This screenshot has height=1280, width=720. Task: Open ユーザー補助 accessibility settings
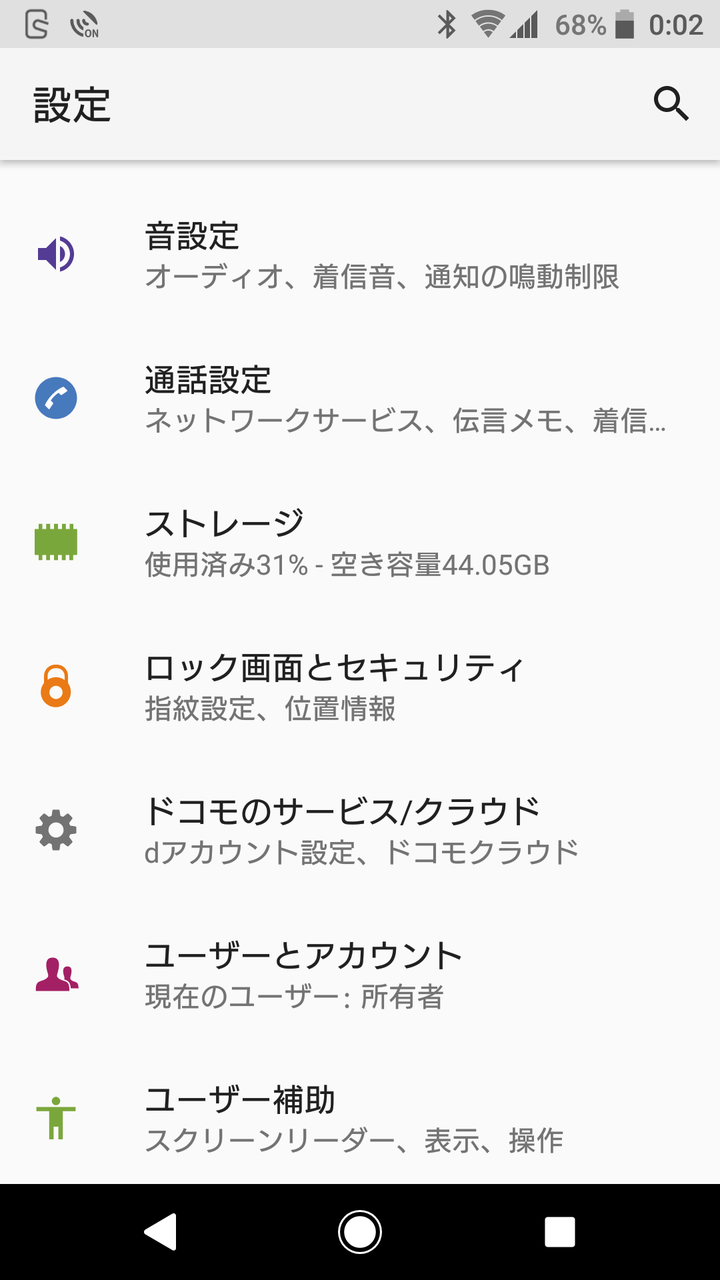360,1116
